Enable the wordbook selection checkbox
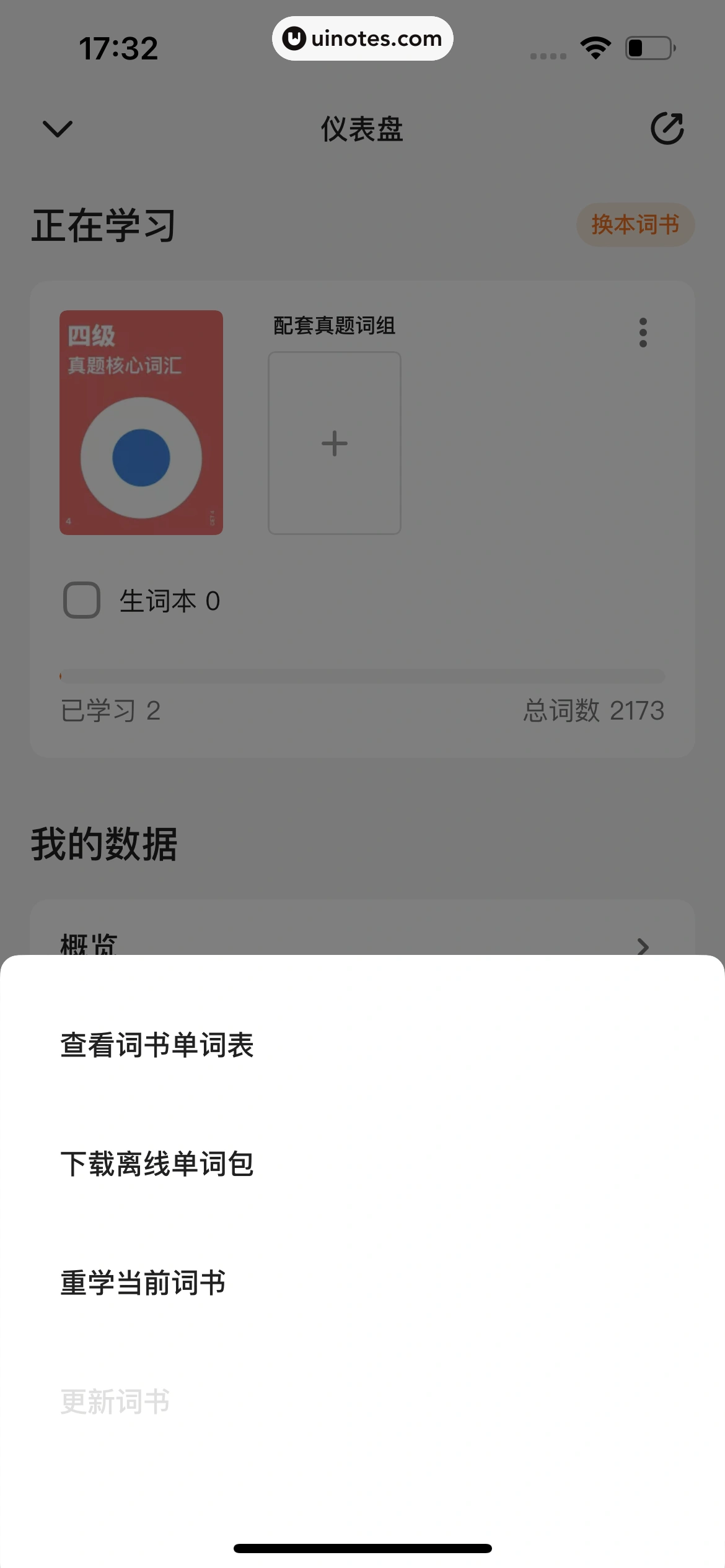 tap(82, 599)
